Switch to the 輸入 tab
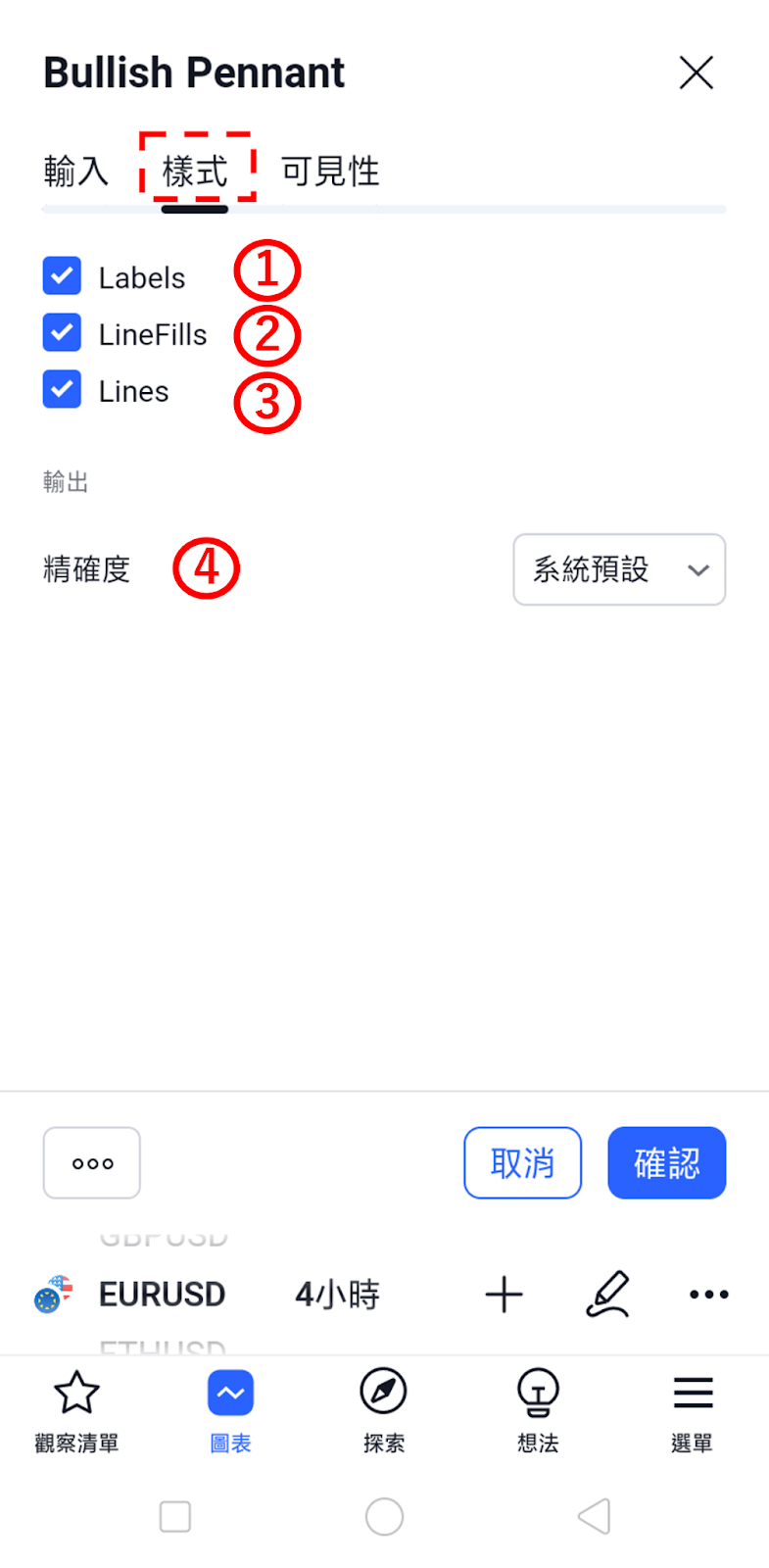 pyautogui.click(x=75, y=171)
